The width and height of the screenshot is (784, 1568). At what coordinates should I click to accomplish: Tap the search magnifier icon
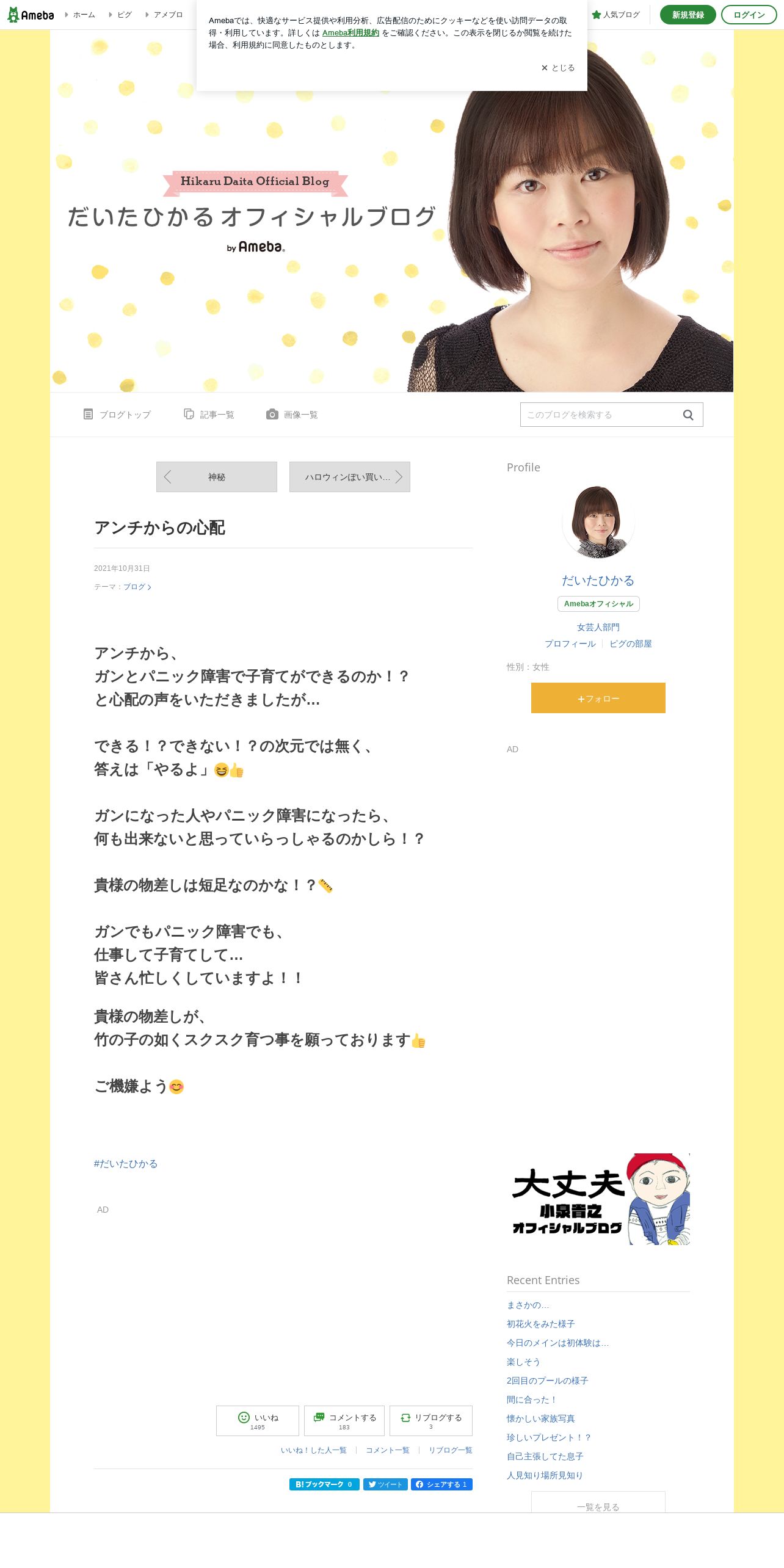[x=688, y=415]
